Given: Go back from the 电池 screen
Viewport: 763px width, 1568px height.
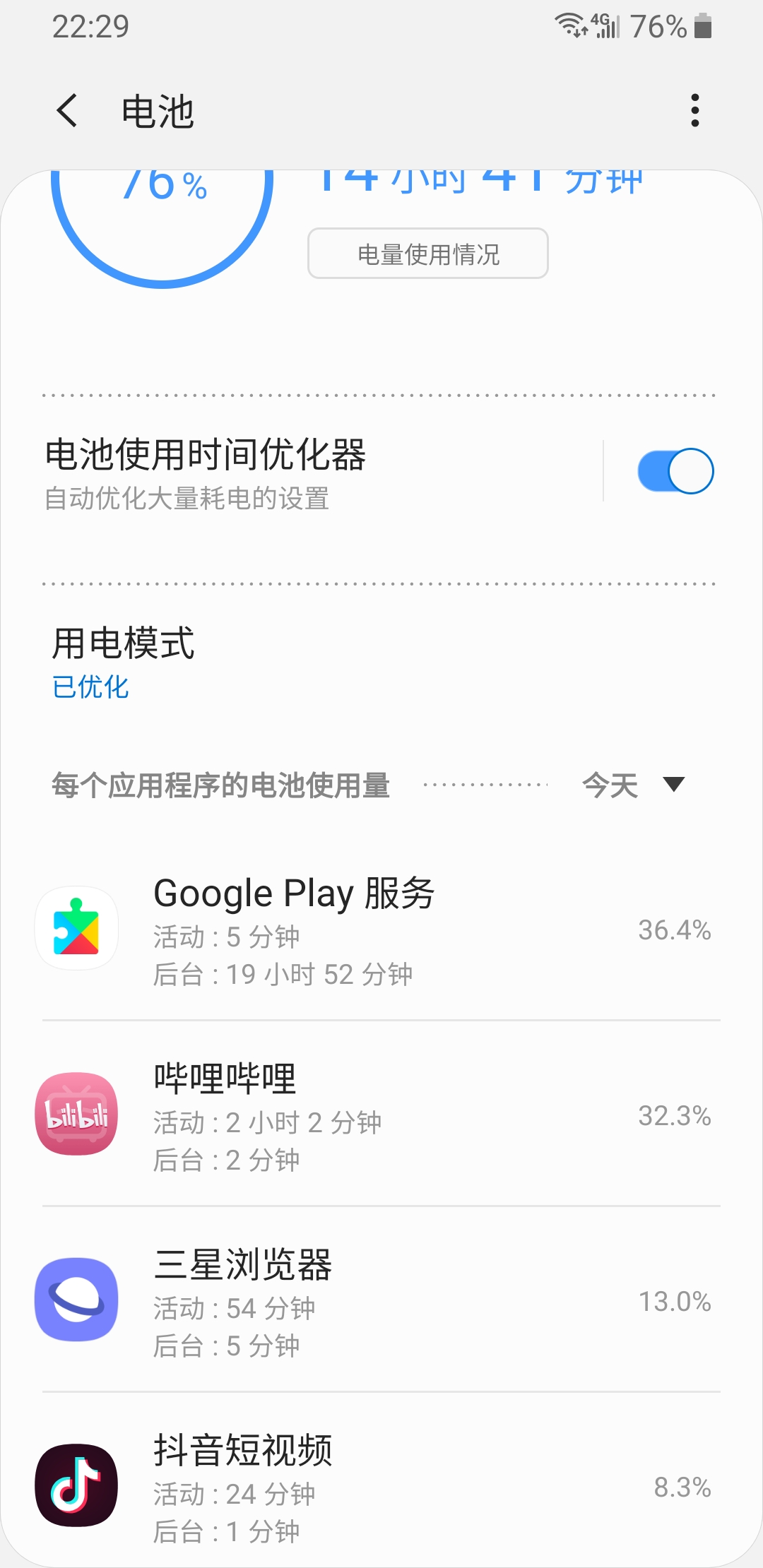Looking at the screenshot, I should click(x=68, y=111).
